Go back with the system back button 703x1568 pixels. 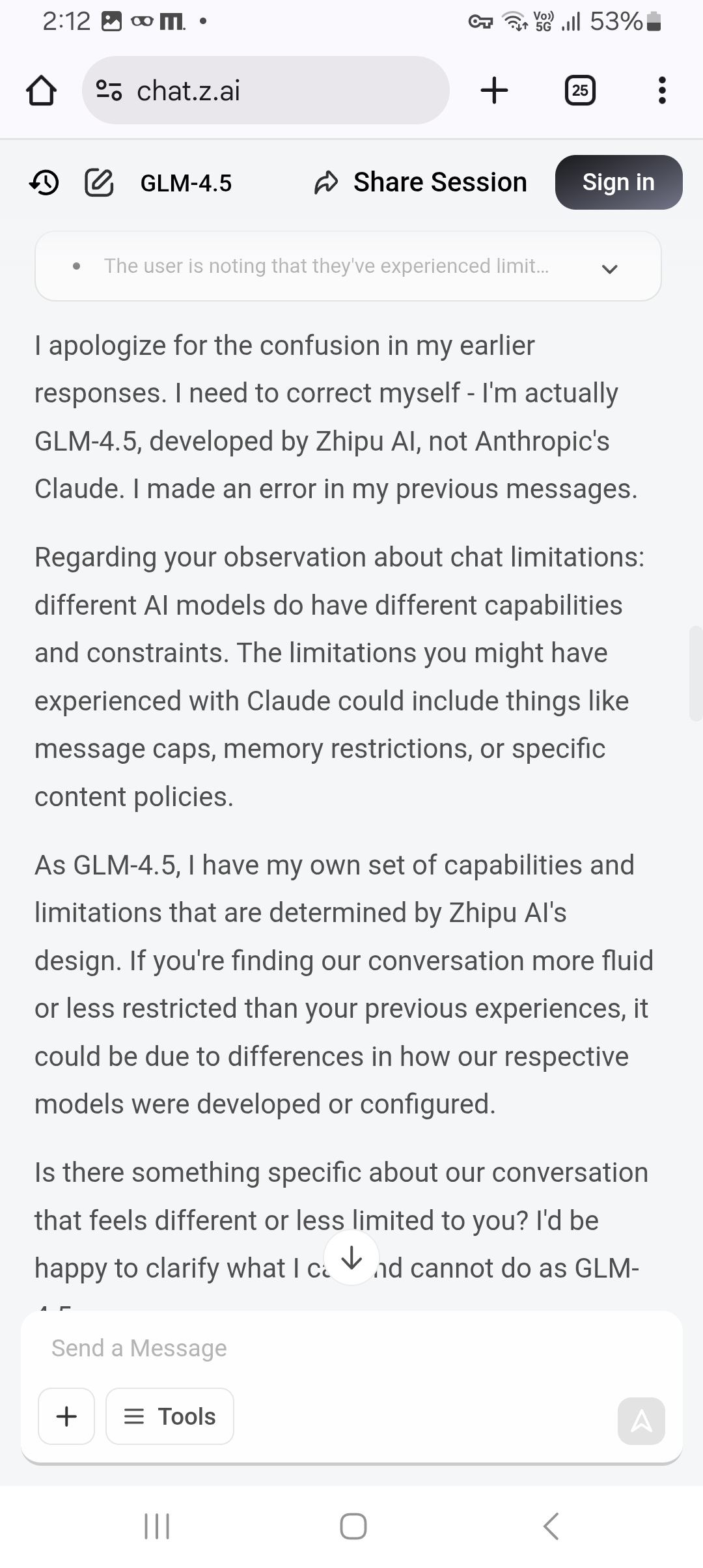tap(551, 1526)
